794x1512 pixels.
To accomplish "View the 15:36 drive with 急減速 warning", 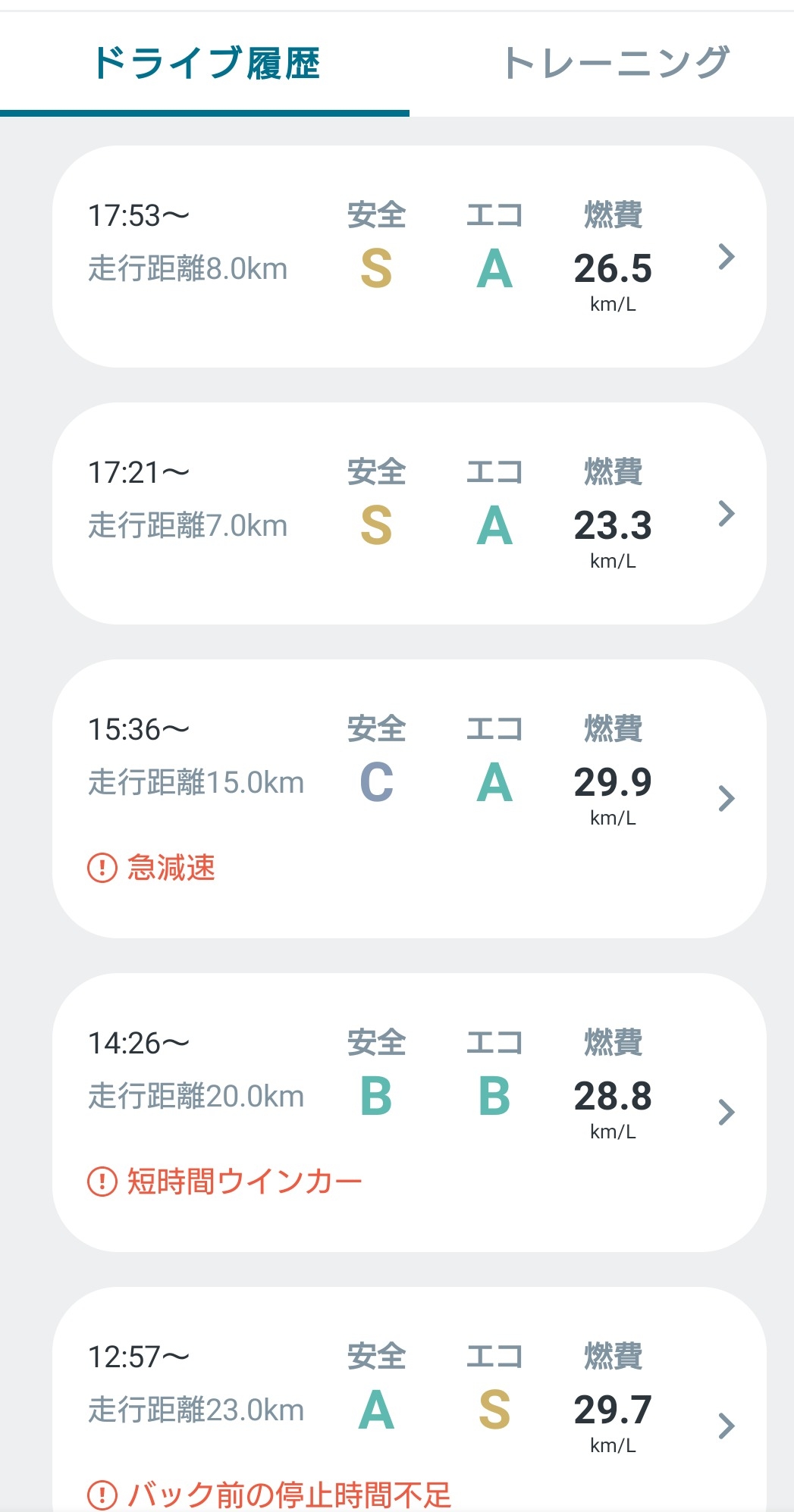I will [409, 798].
